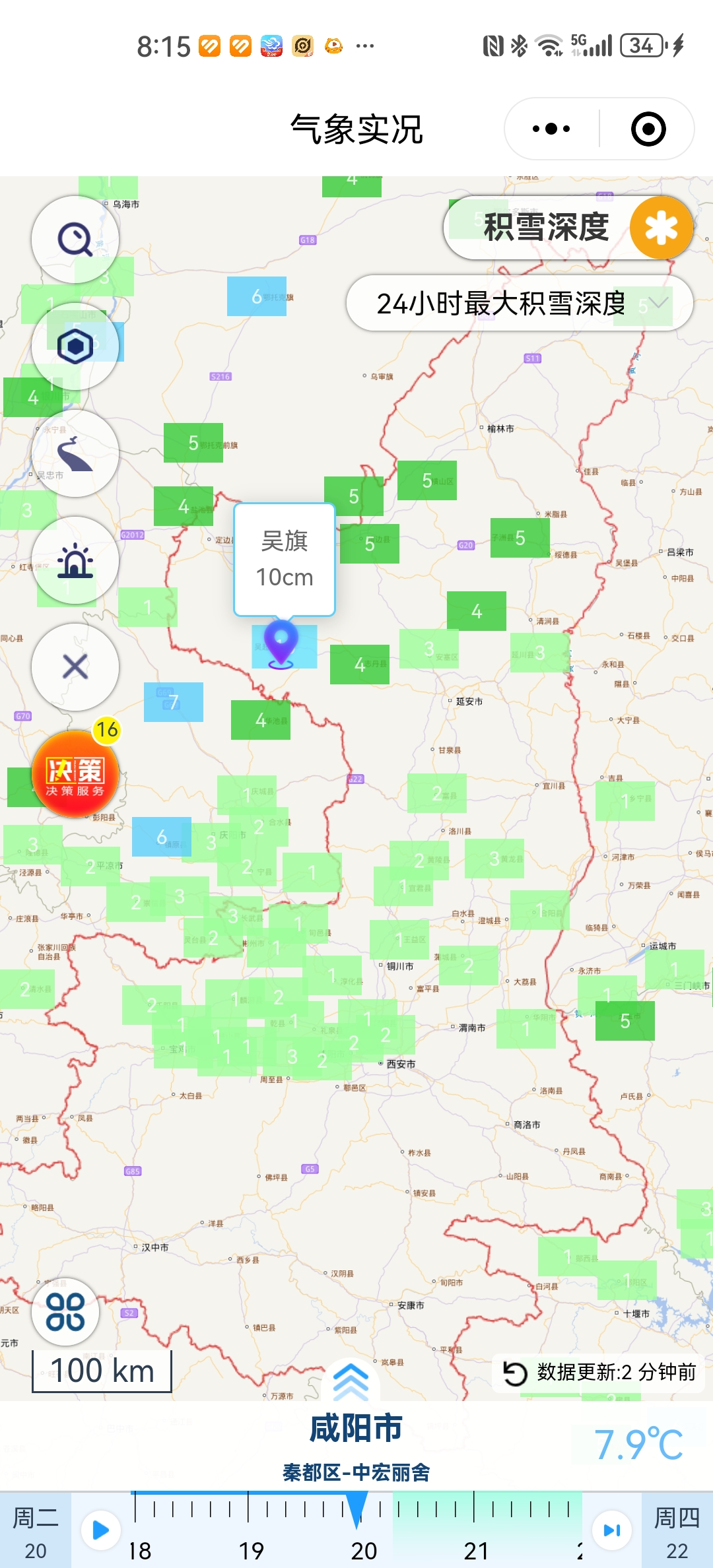Open 咸阳市 location details
The height and width of the screenshot is (1568, 713).
356,1427
